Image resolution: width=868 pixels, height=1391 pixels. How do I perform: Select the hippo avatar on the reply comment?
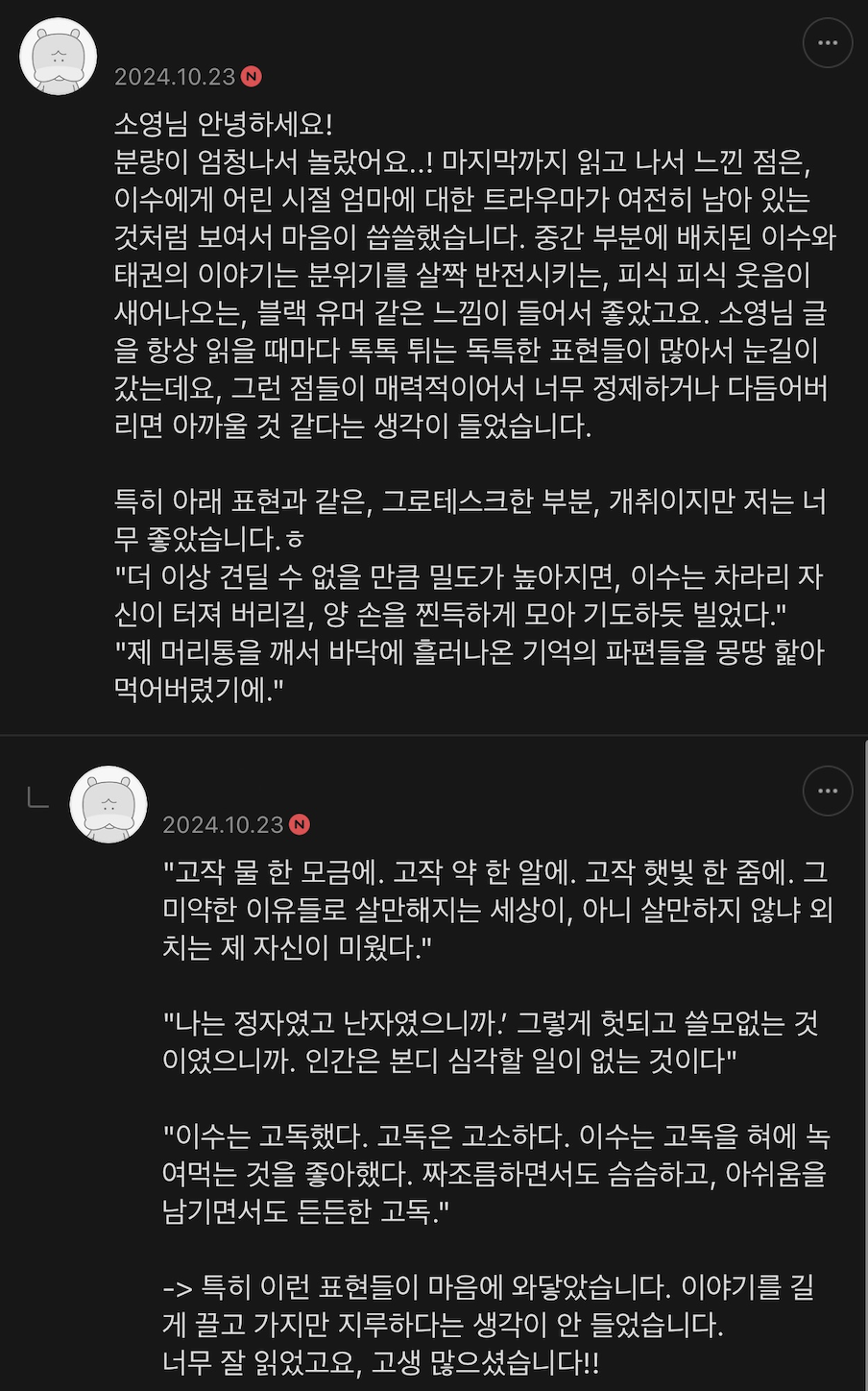[108, 805]
